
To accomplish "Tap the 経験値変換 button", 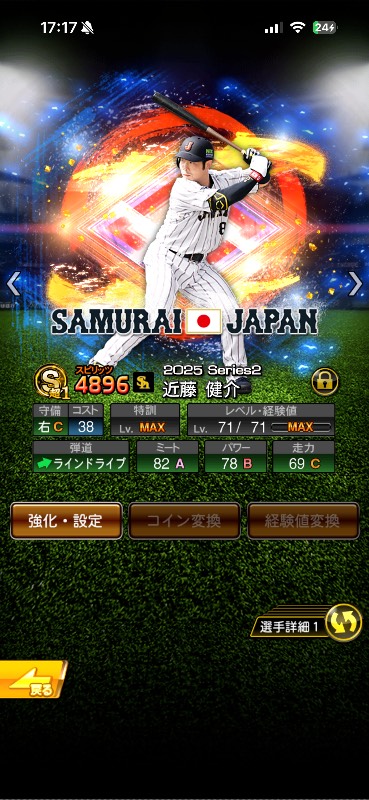I will pyautogui.click(x=303, y=520).
